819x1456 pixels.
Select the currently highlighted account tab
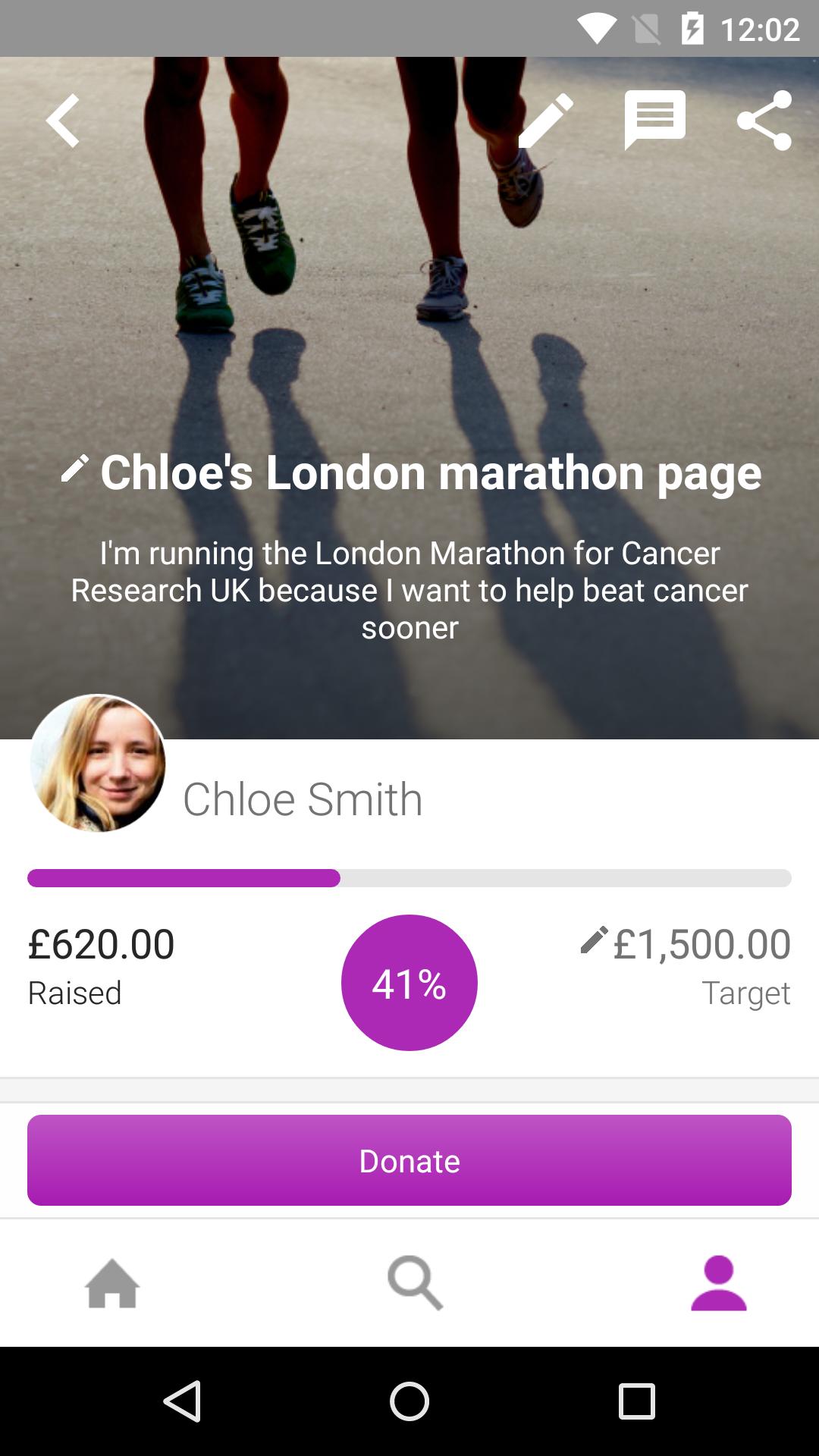[719, 1284]
